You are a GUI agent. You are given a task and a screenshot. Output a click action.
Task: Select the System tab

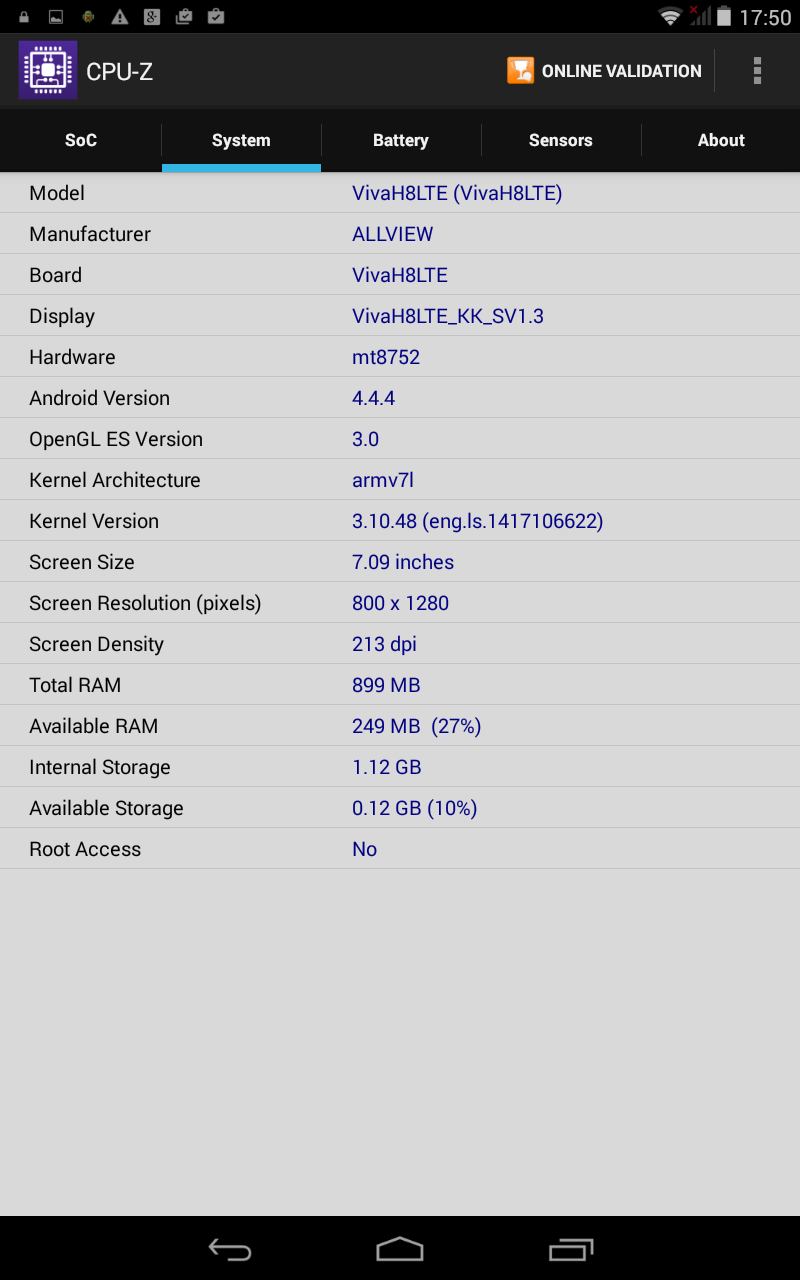241,140
